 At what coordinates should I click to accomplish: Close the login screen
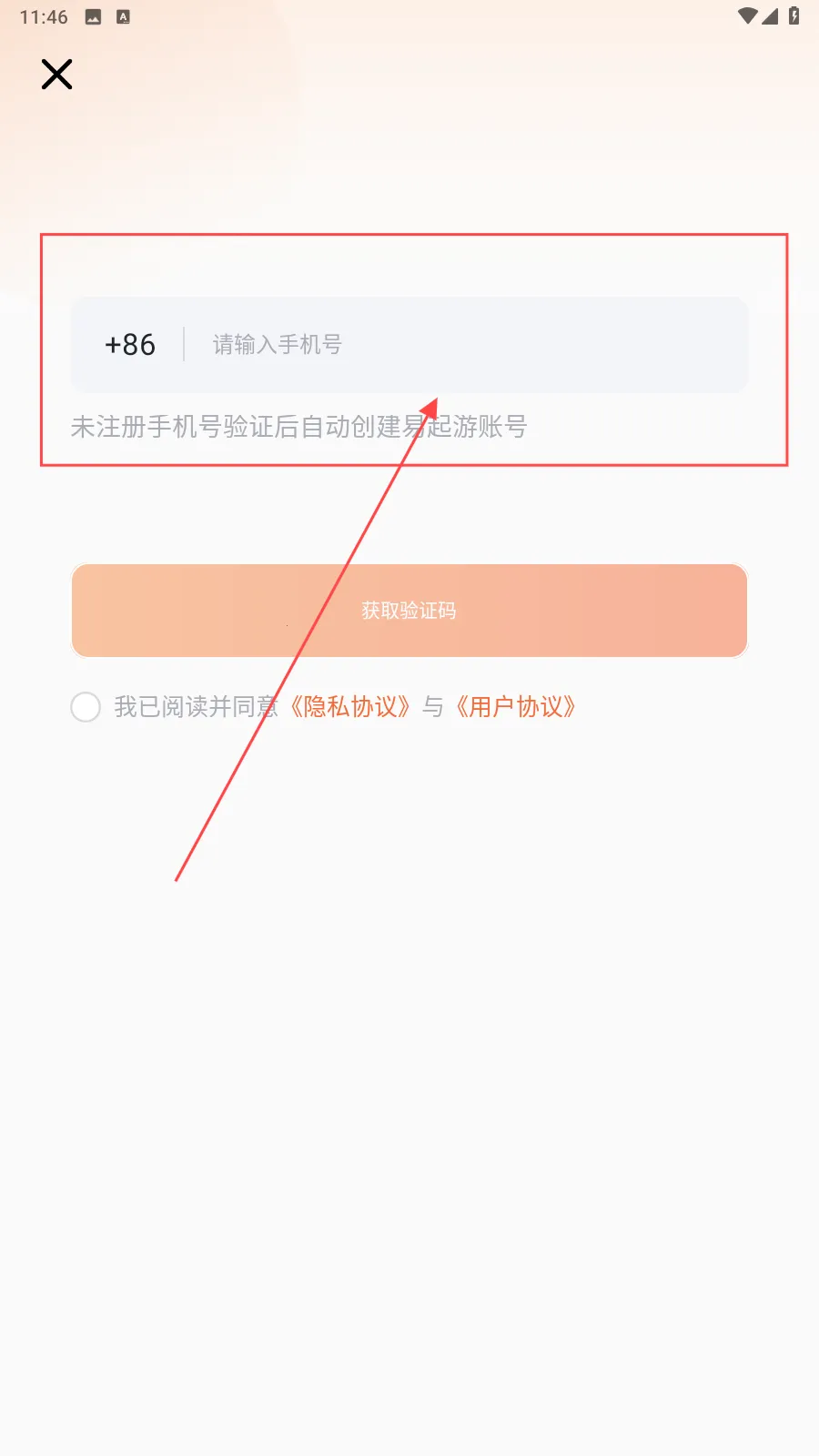[56, 75]
